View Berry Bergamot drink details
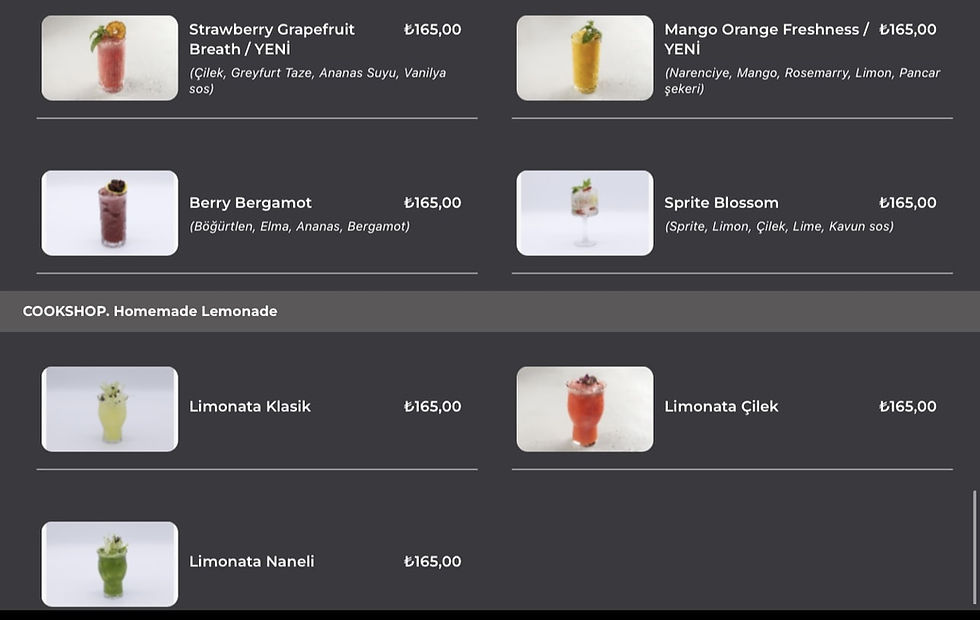The height and width of the screenshot is (620, 980). coord(251,203)
